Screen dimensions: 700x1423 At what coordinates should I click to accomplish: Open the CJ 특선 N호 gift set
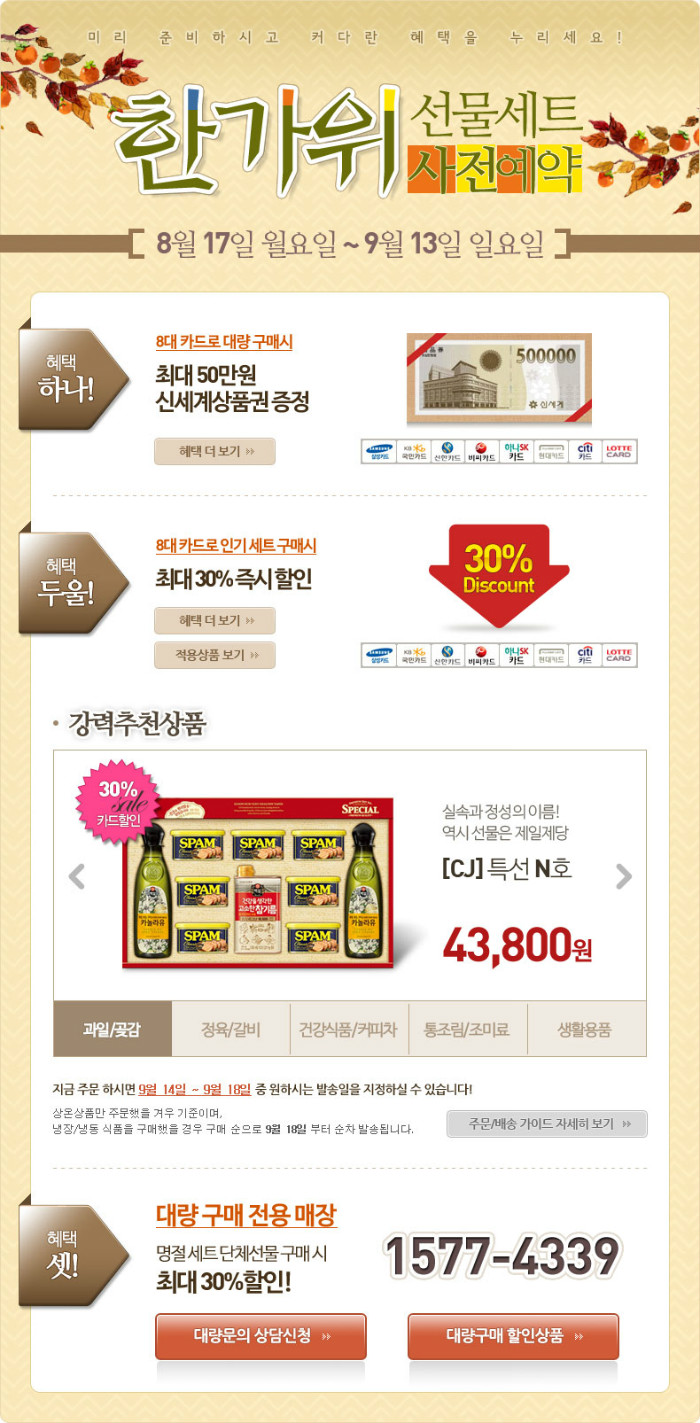pyautogui.click(x=258, y=885)
